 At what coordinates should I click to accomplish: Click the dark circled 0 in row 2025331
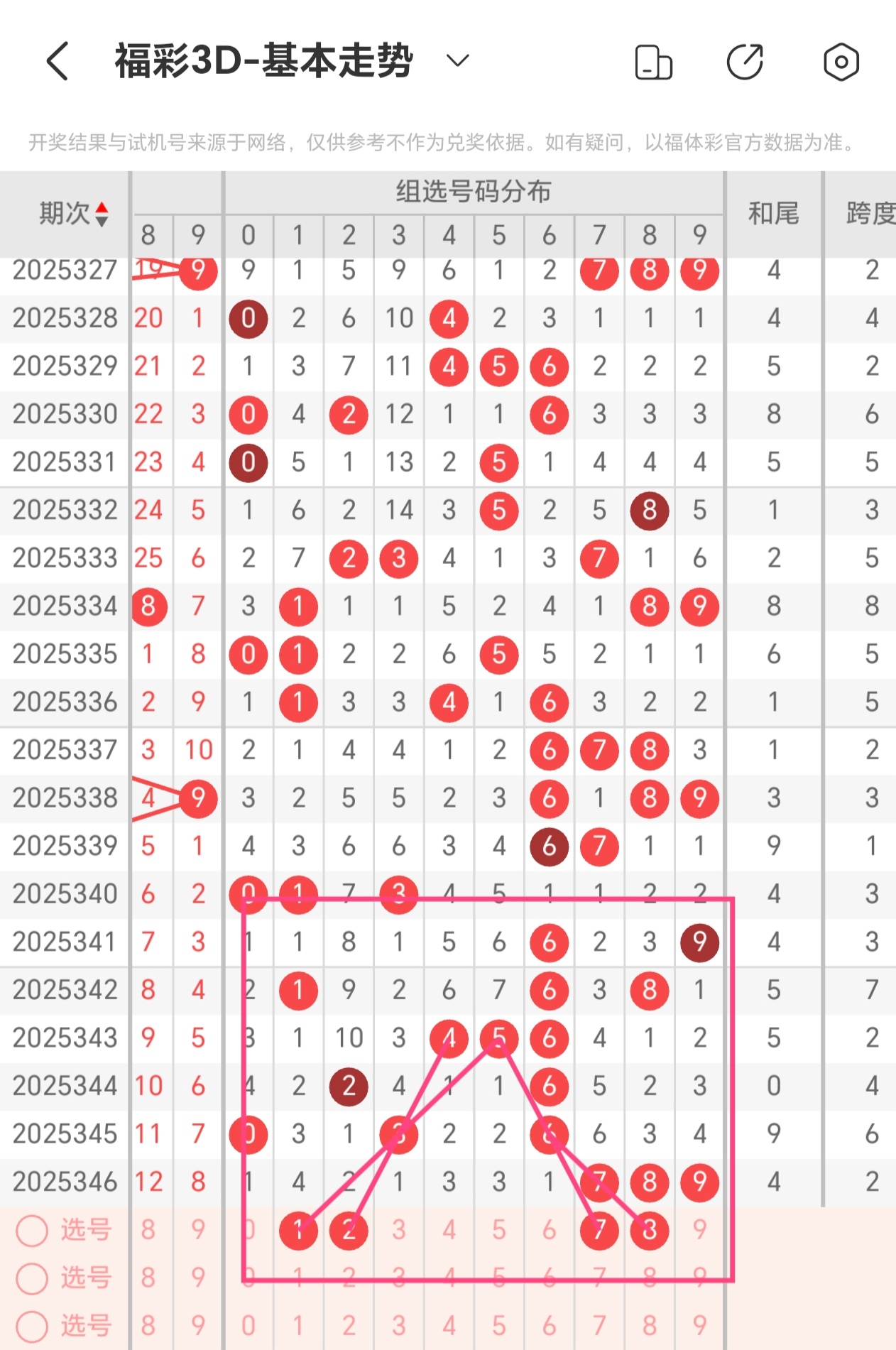(x=248, y=462)
